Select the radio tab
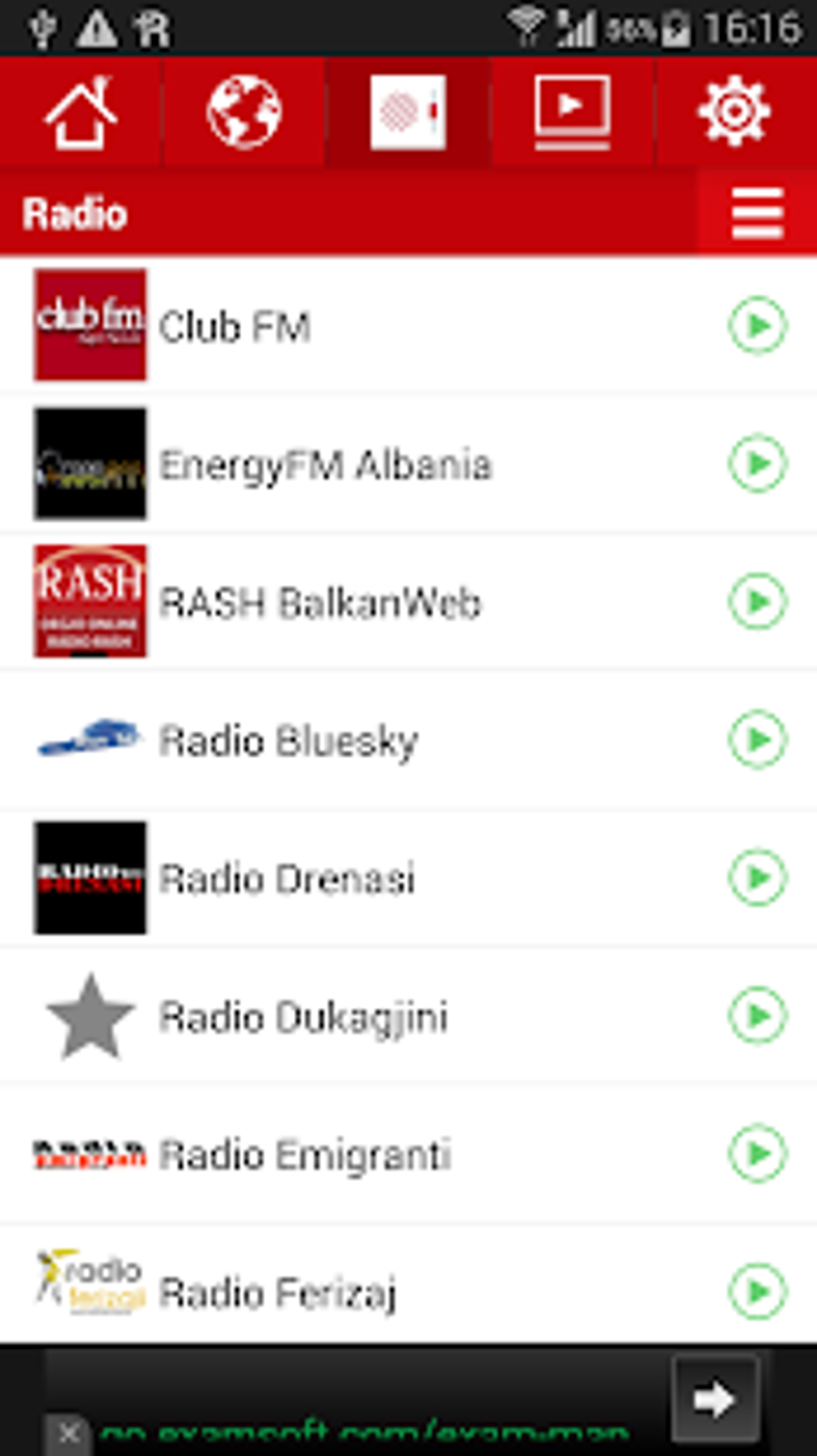This screenshot has width=817, height=1456. pyautogui.click(x=408, y=112)
